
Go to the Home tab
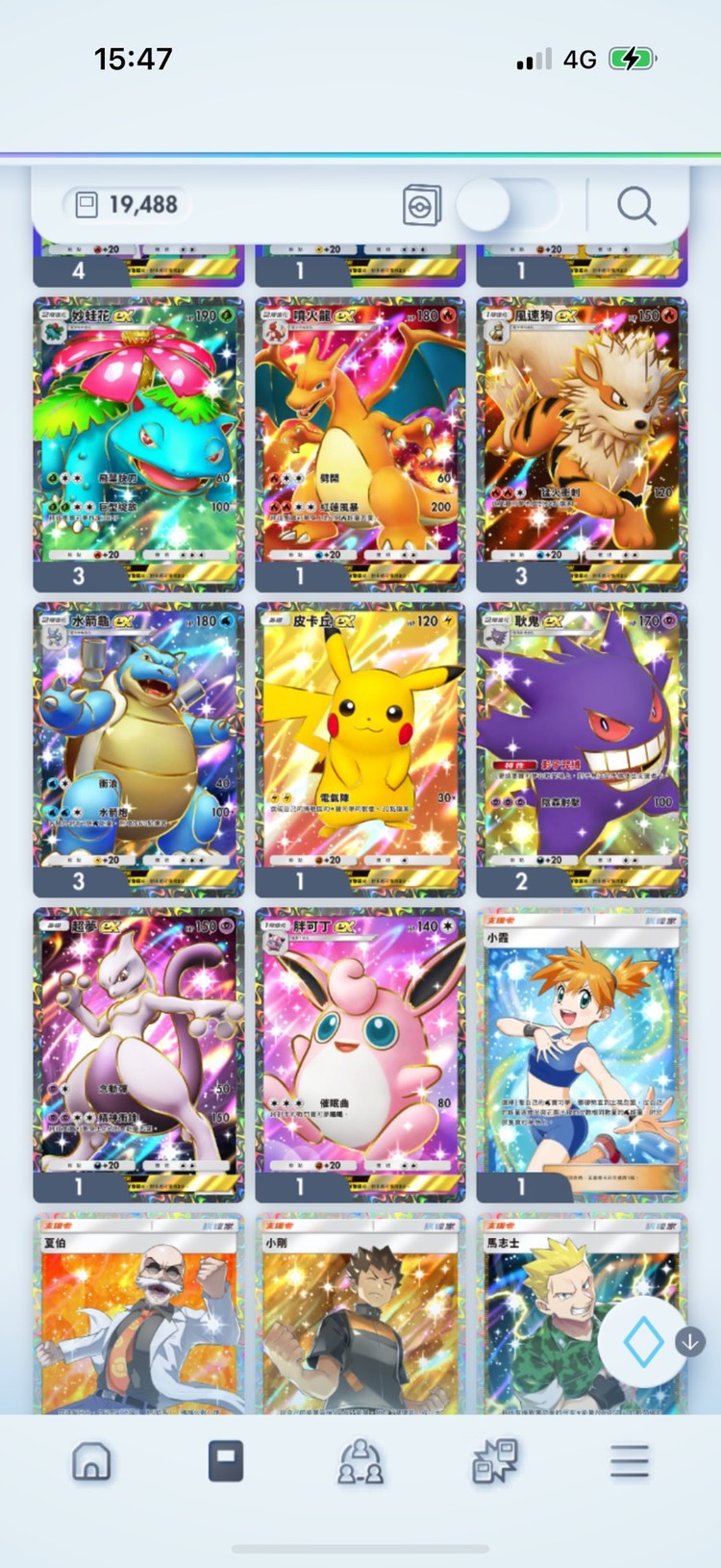click(91, 1461)
